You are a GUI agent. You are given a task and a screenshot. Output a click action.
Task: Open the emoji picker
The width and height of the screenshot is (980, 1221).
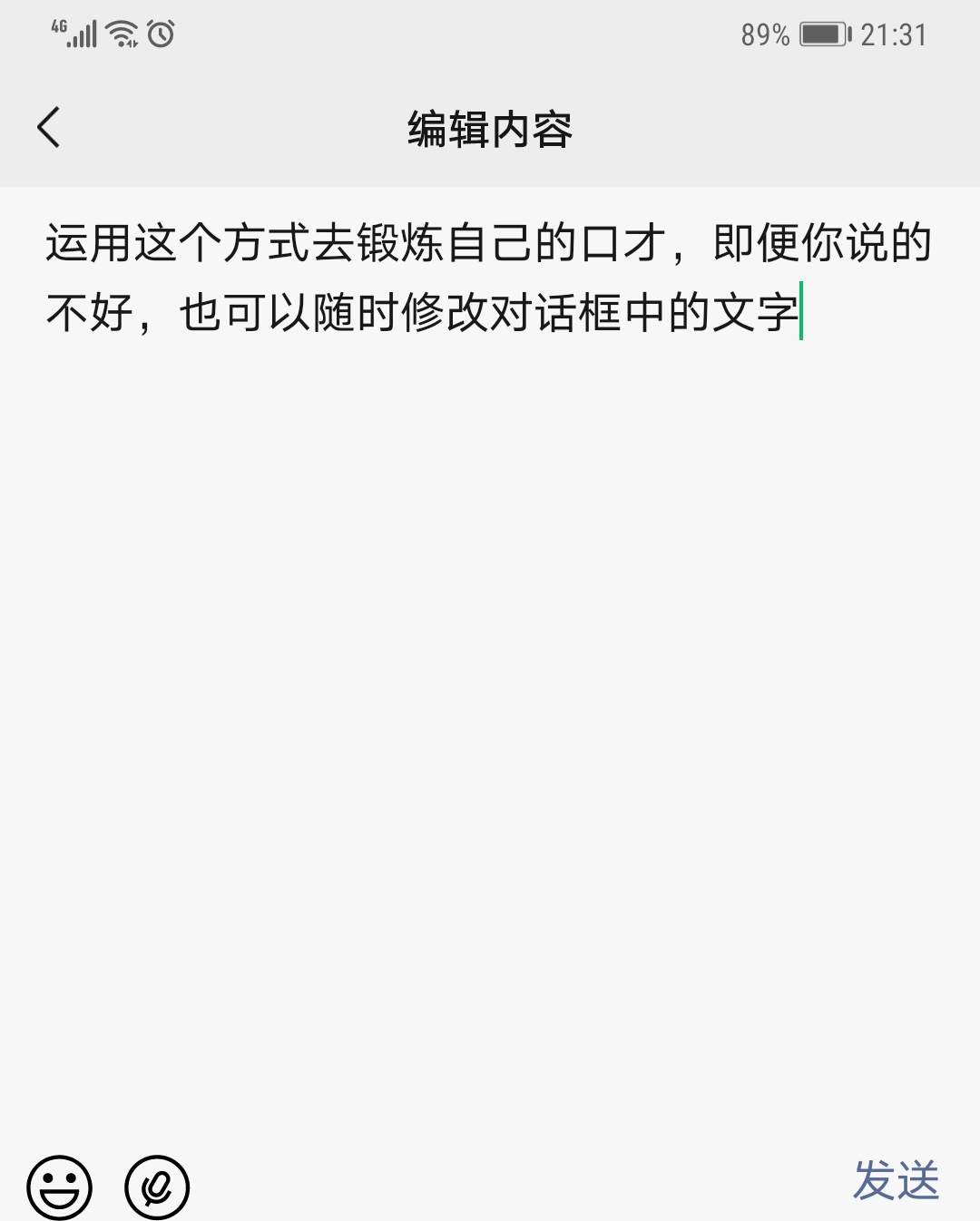(60, 1187)
